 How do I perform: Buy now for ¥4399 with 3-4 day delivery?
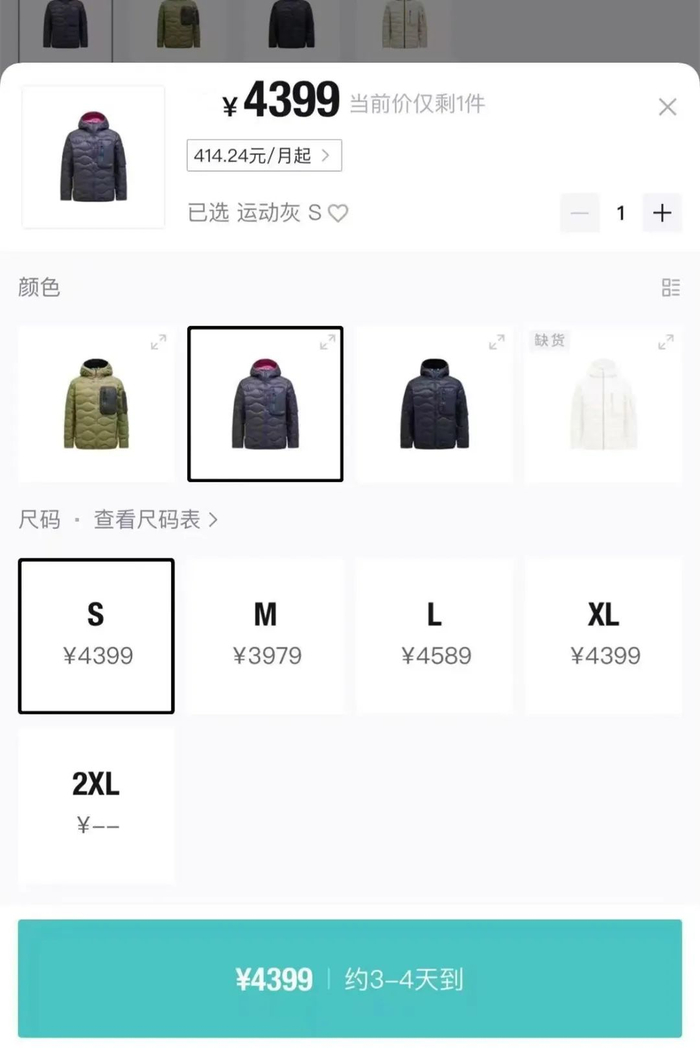[350, 979]
